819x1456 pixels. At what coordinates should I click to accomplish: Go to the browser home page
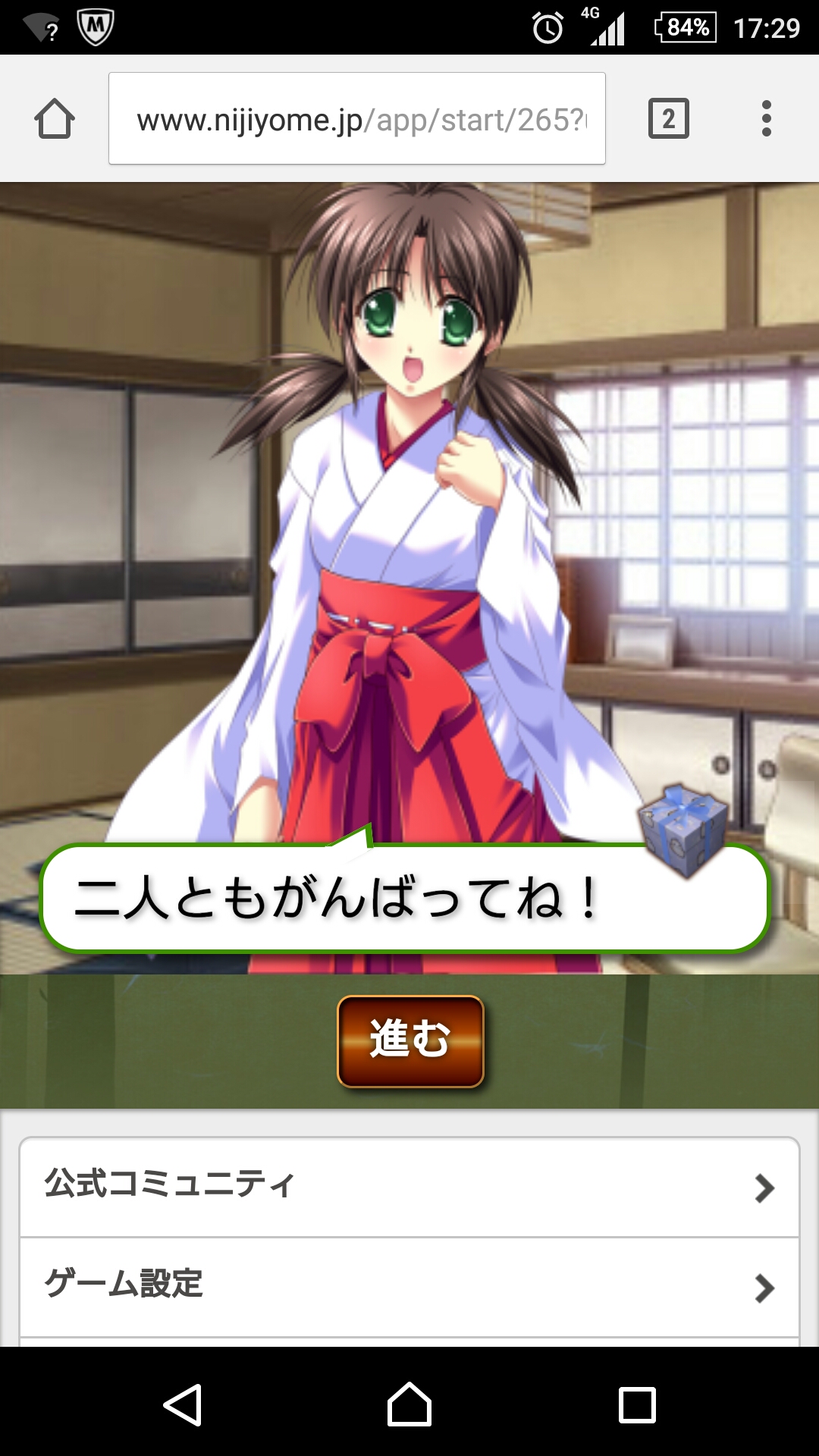coord(55,119)
